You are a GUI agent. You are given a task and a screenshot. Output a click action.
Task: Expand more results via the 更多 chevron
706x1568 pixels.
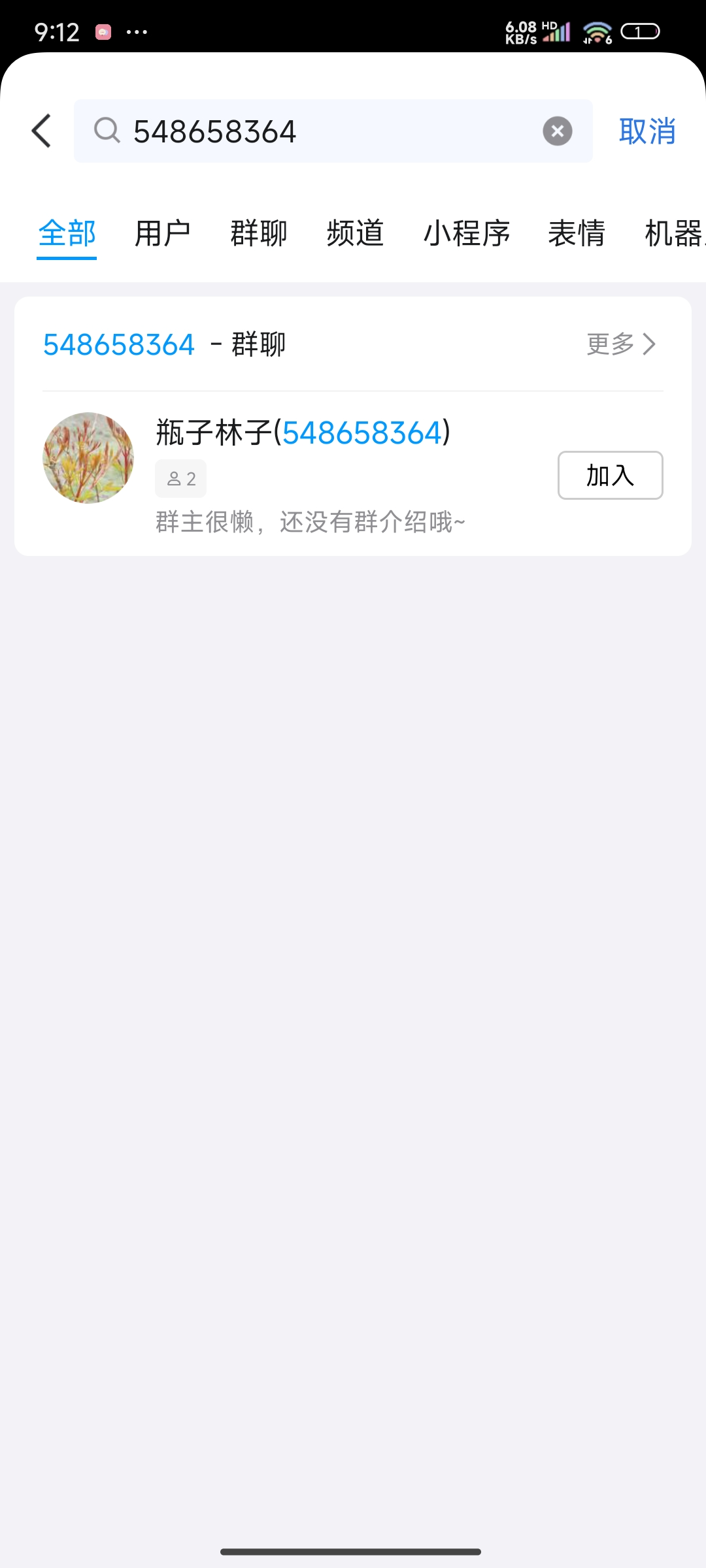tap(648, 343)
